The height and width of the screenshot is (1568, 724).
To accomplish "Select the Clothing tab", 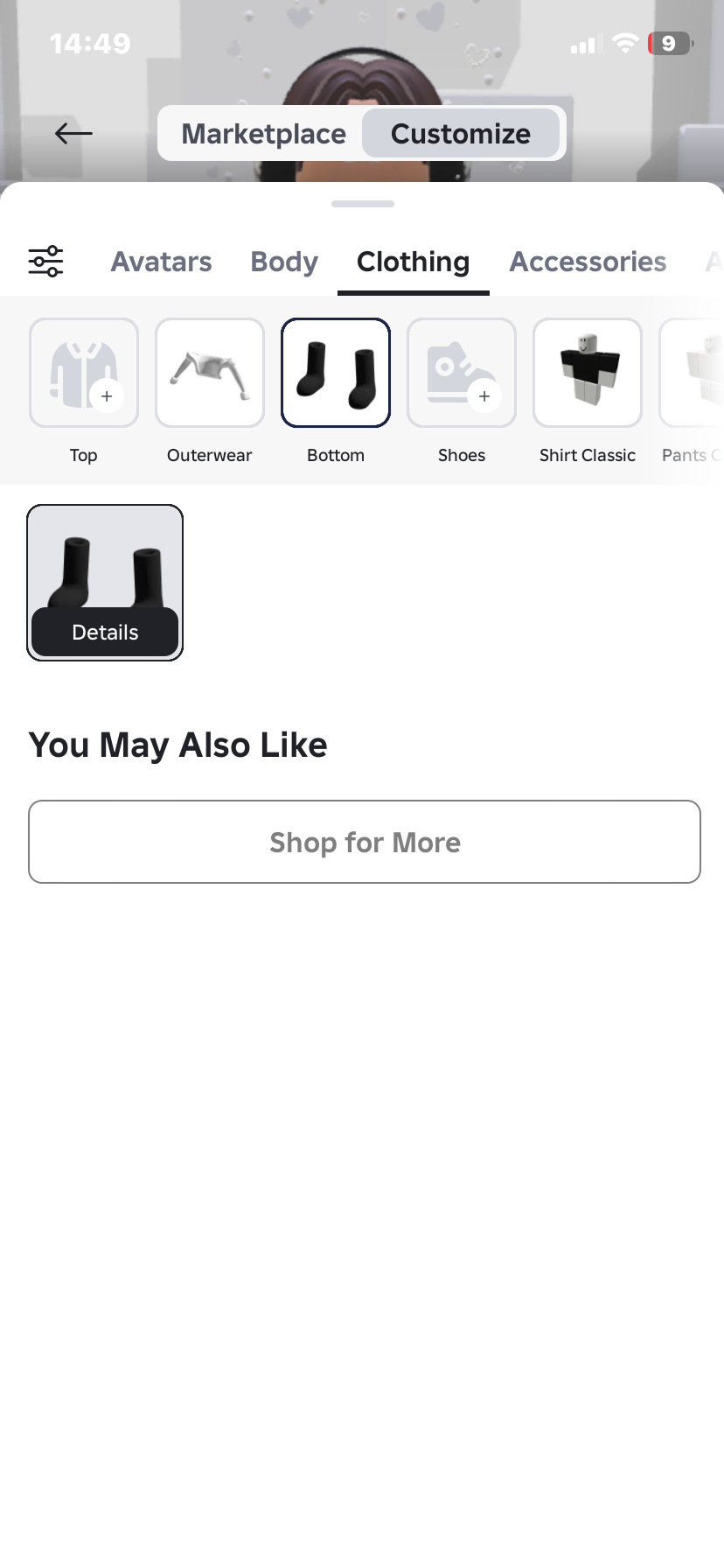I will 413,262.
